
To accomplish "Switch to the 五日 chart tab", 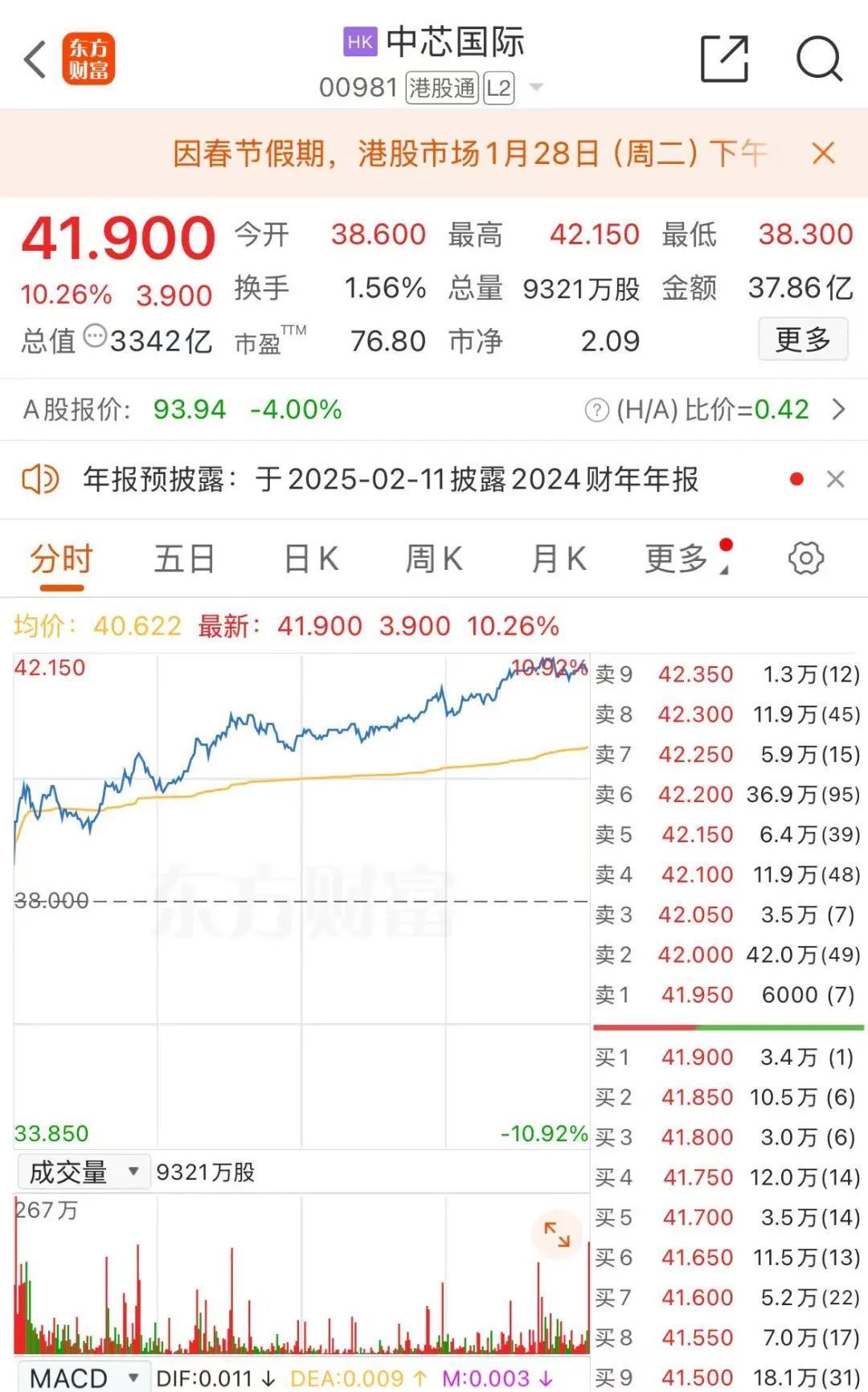I will (x=184, y=559).
